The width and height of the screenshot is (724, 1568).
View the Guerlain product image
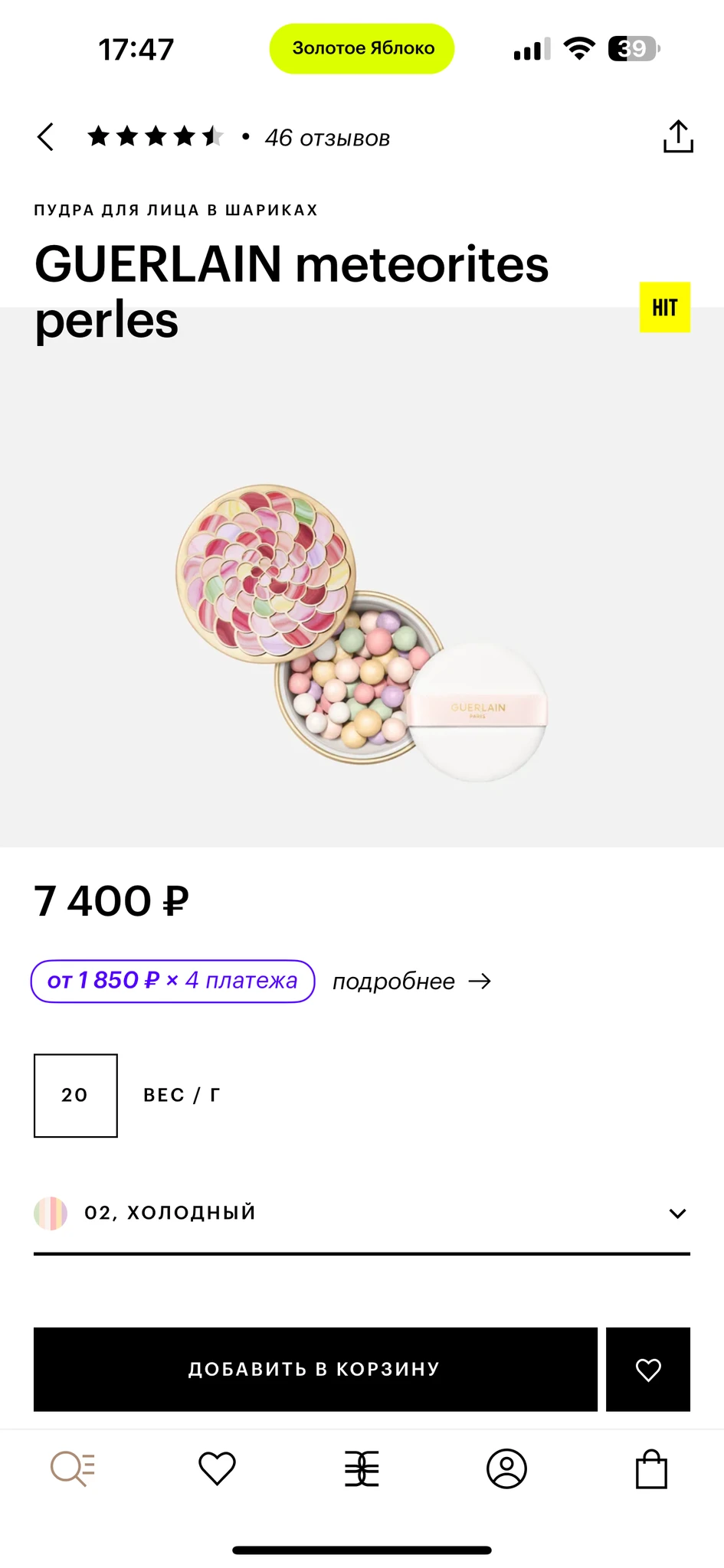(362, 632)
